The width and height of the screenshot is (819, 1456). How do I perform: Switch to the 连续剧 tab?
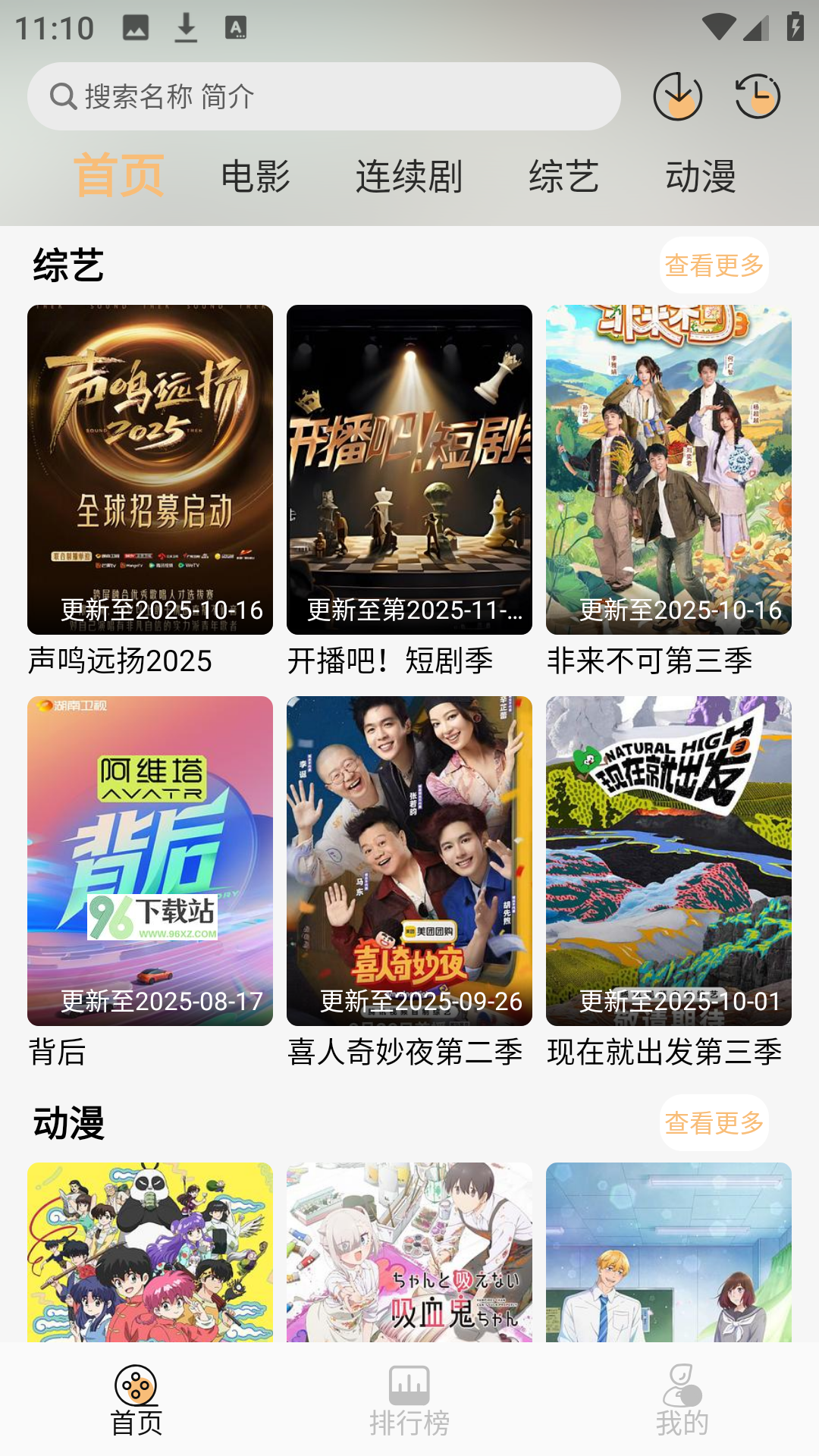[409, 177]
